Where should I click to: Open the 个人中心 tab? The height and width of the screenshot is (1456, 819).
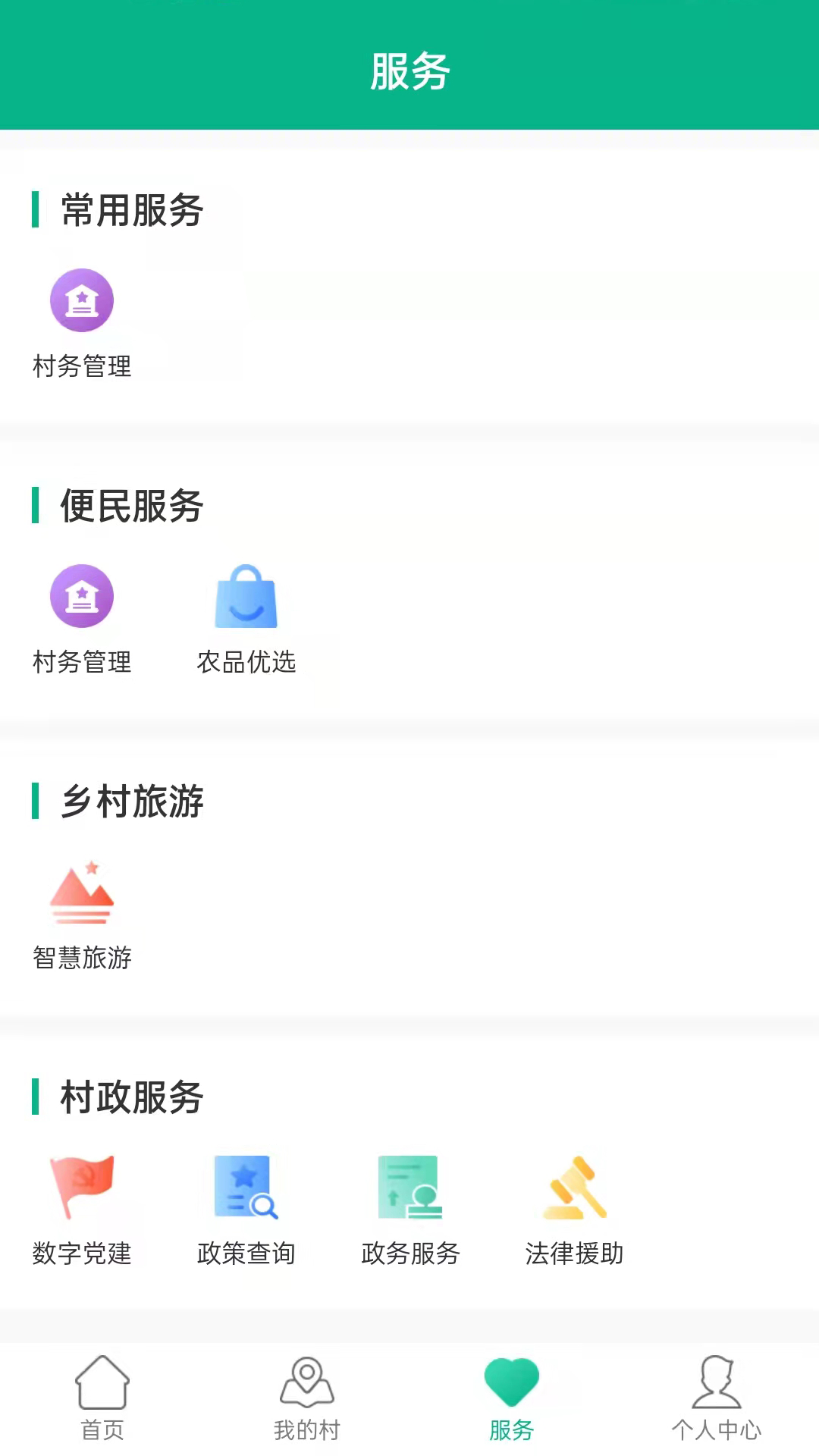[x=717, y=1399]
